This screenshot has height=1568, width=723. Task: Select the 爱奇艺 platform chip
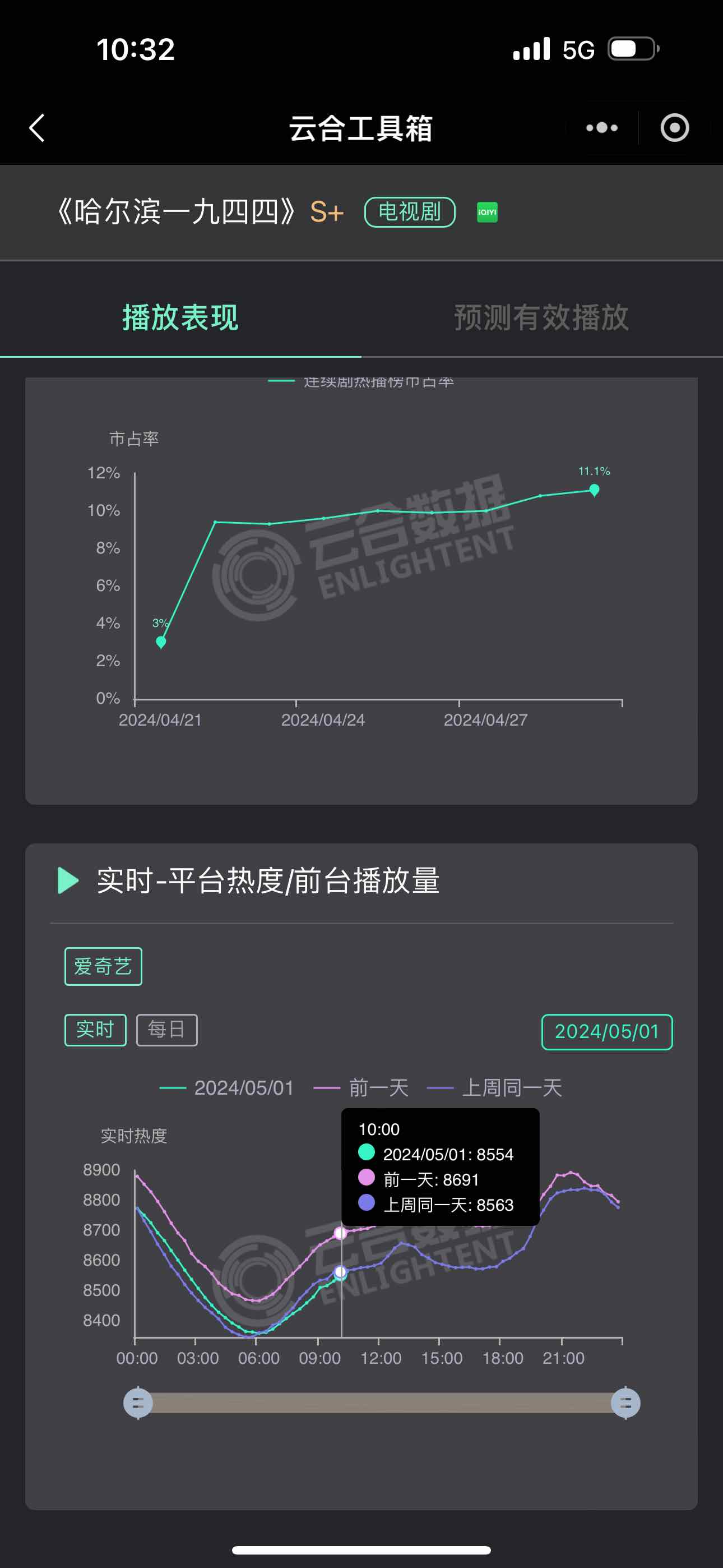point(103,966)
